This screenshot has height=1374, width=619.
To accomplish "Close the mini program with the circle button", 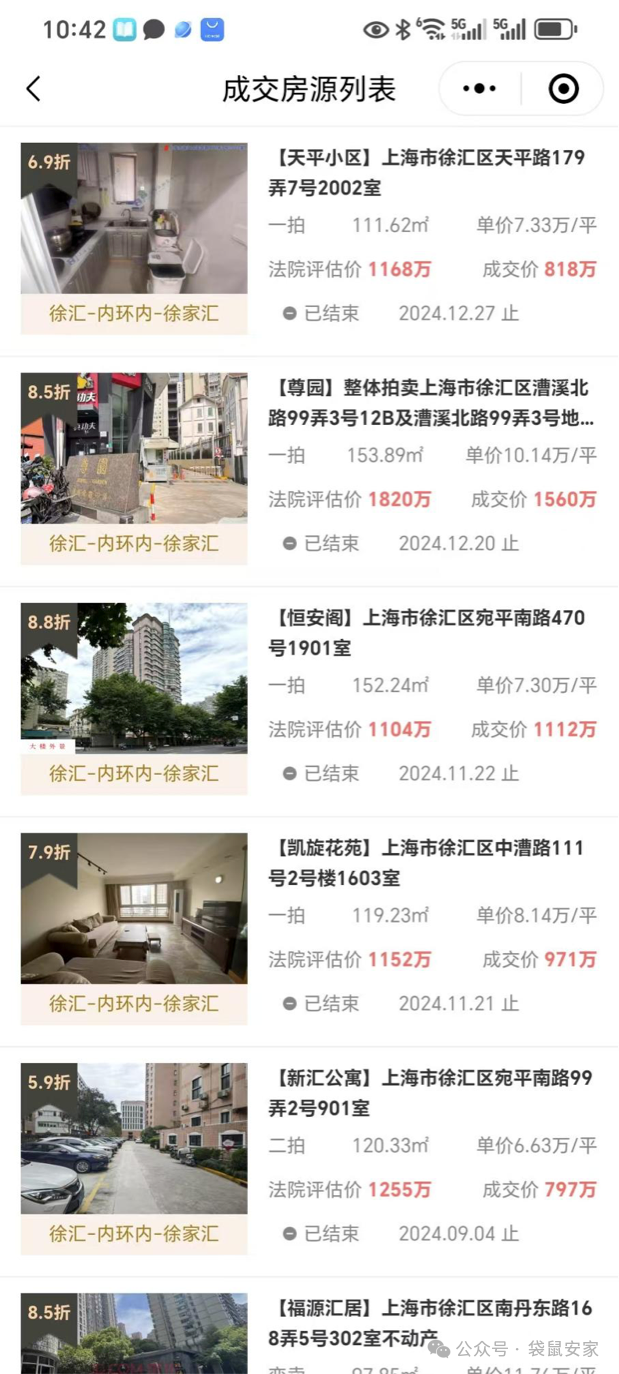I will [563, 89].
